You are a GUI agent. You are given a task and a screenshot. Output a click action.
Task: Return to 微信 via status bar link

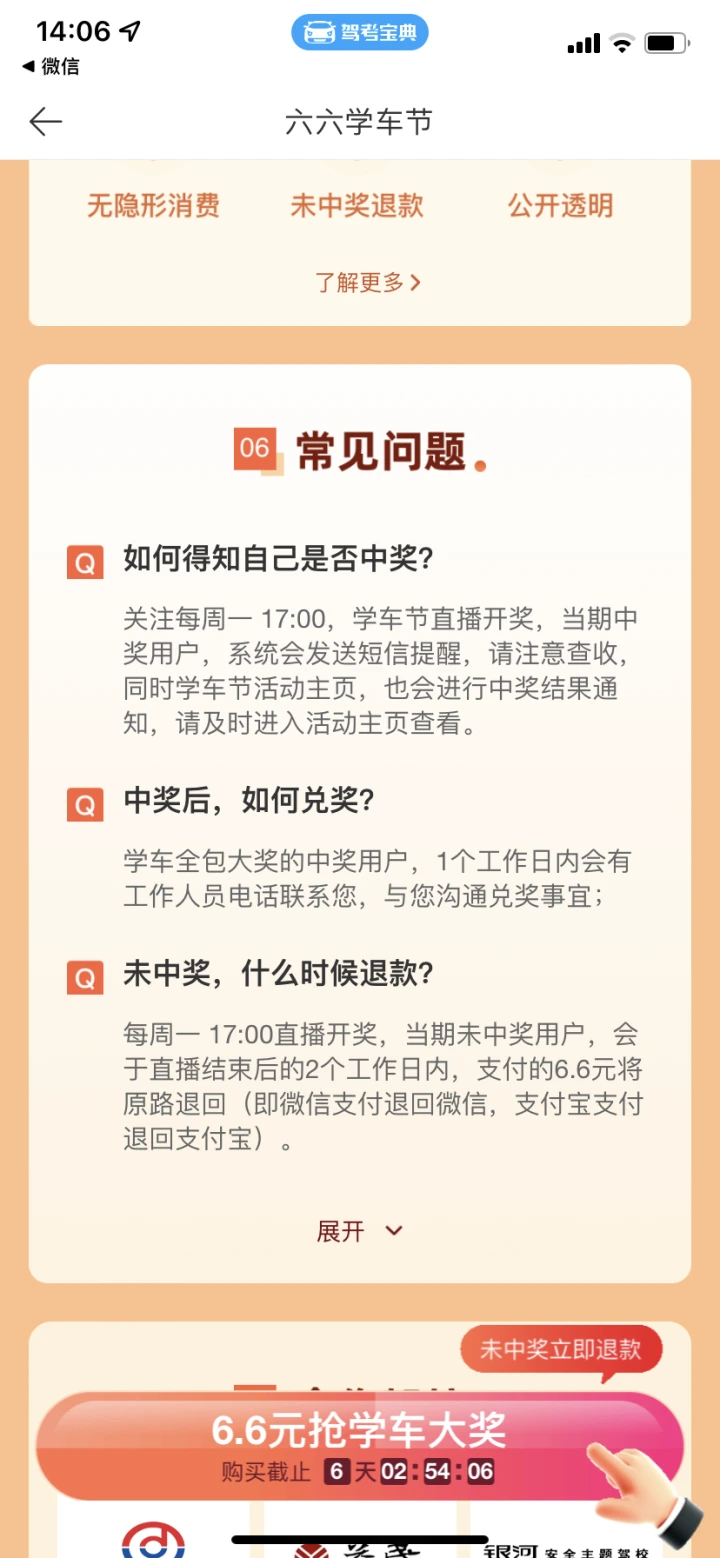pyautogui.click(x=51, y=66)
